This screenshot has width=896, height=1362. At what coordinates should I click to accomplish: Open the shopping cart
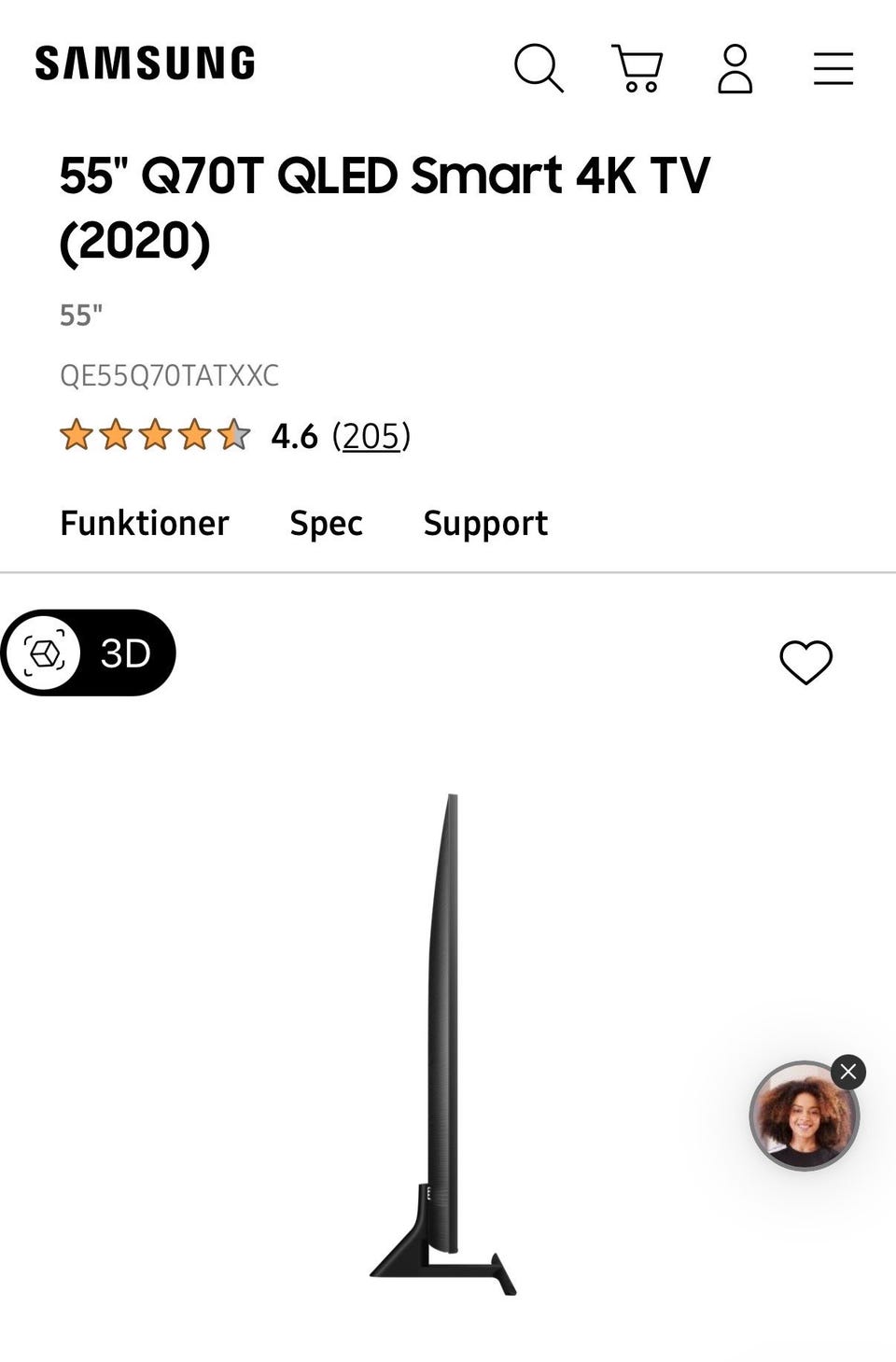click(637, 68)
